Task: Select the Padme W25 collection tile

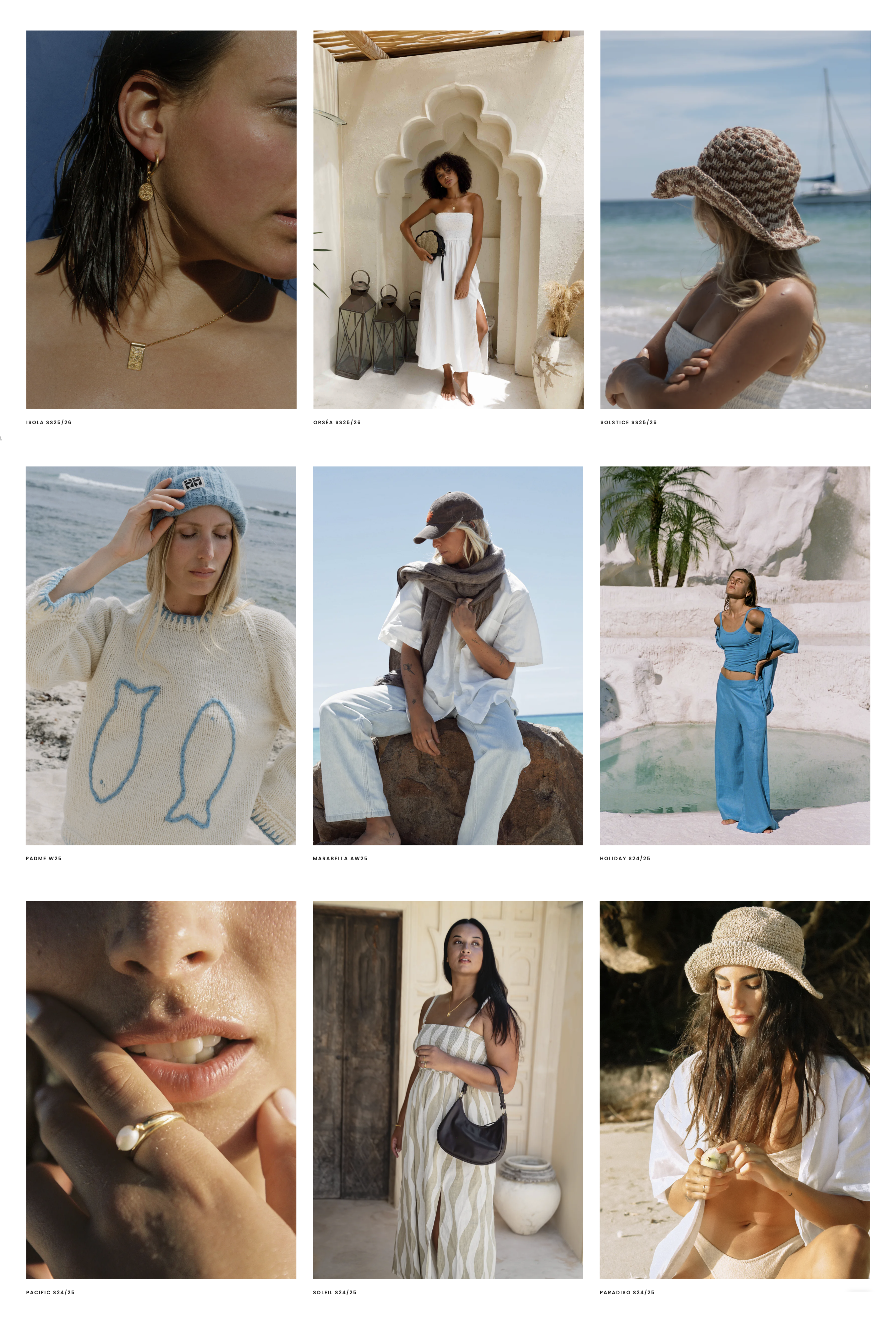Action: (161, 656)
